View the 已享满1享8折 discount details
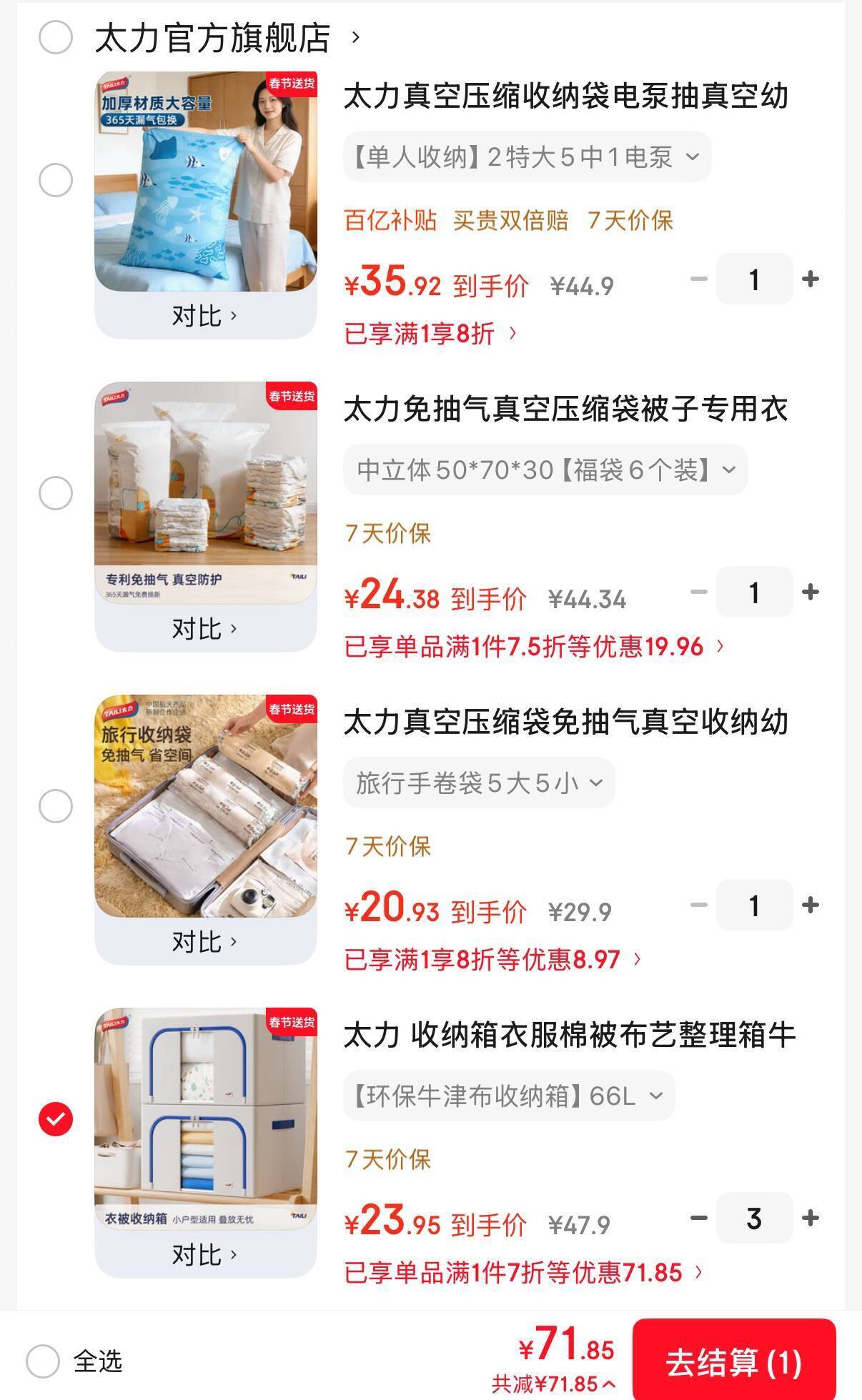862x1400 pixels. pos(430,334)
